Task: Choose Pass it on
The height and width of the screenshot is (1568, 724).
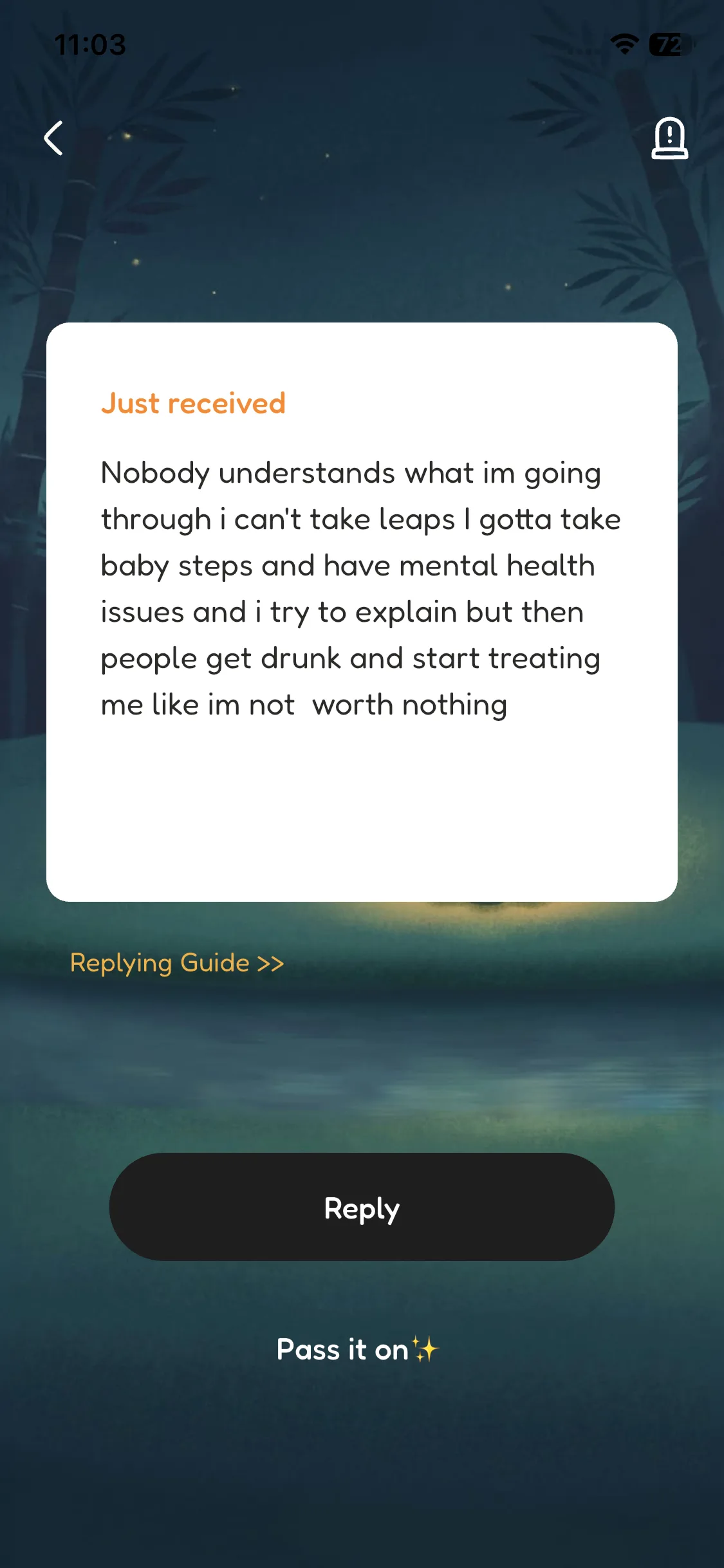Action: (357, 1349)
